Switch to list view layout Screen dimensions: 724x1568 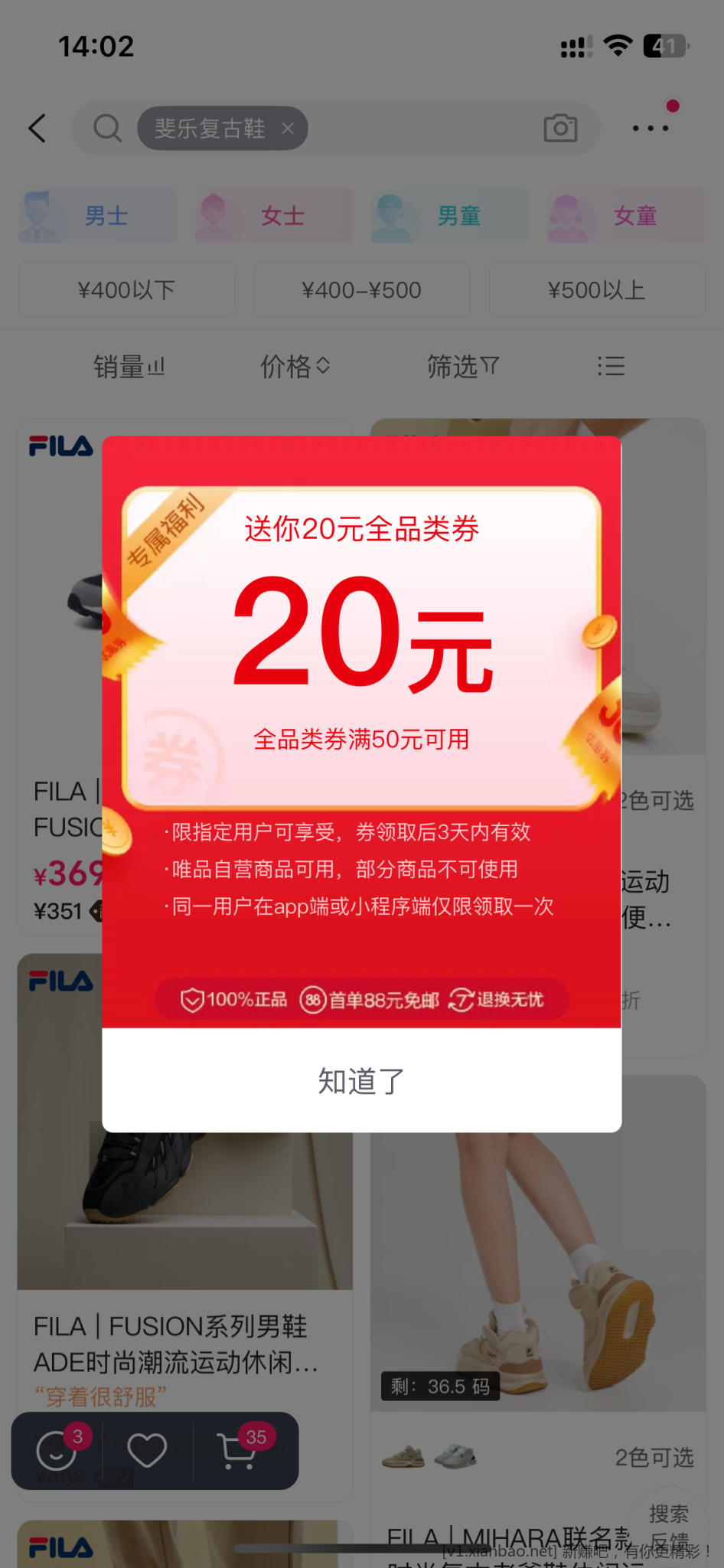point(611,367)
